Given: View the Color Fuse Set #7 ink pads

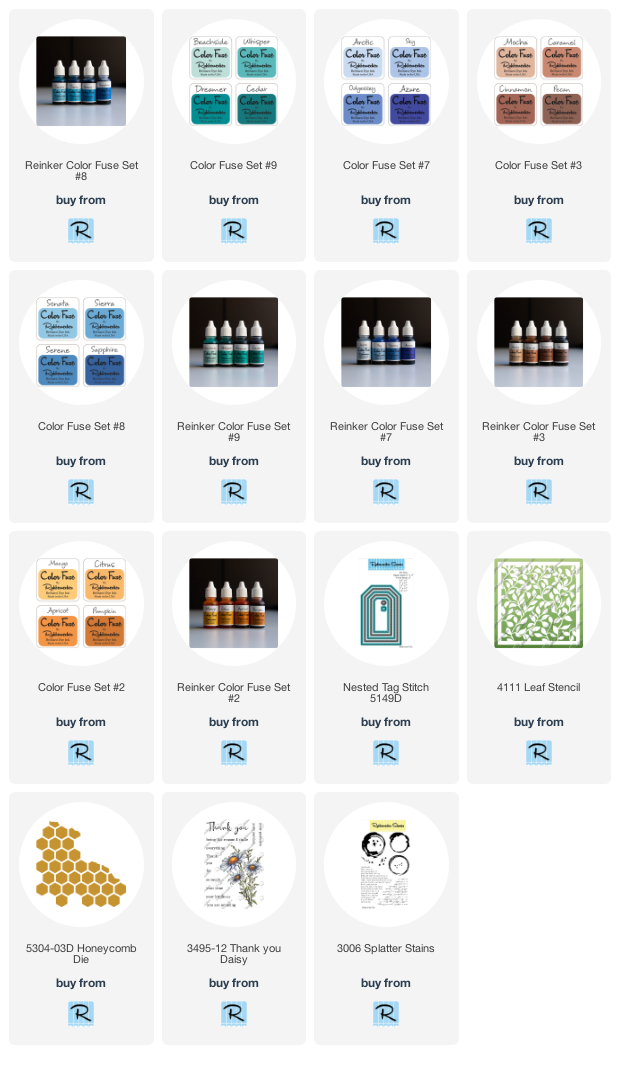Looking at the screenshot, I should [x=386, y=82].
